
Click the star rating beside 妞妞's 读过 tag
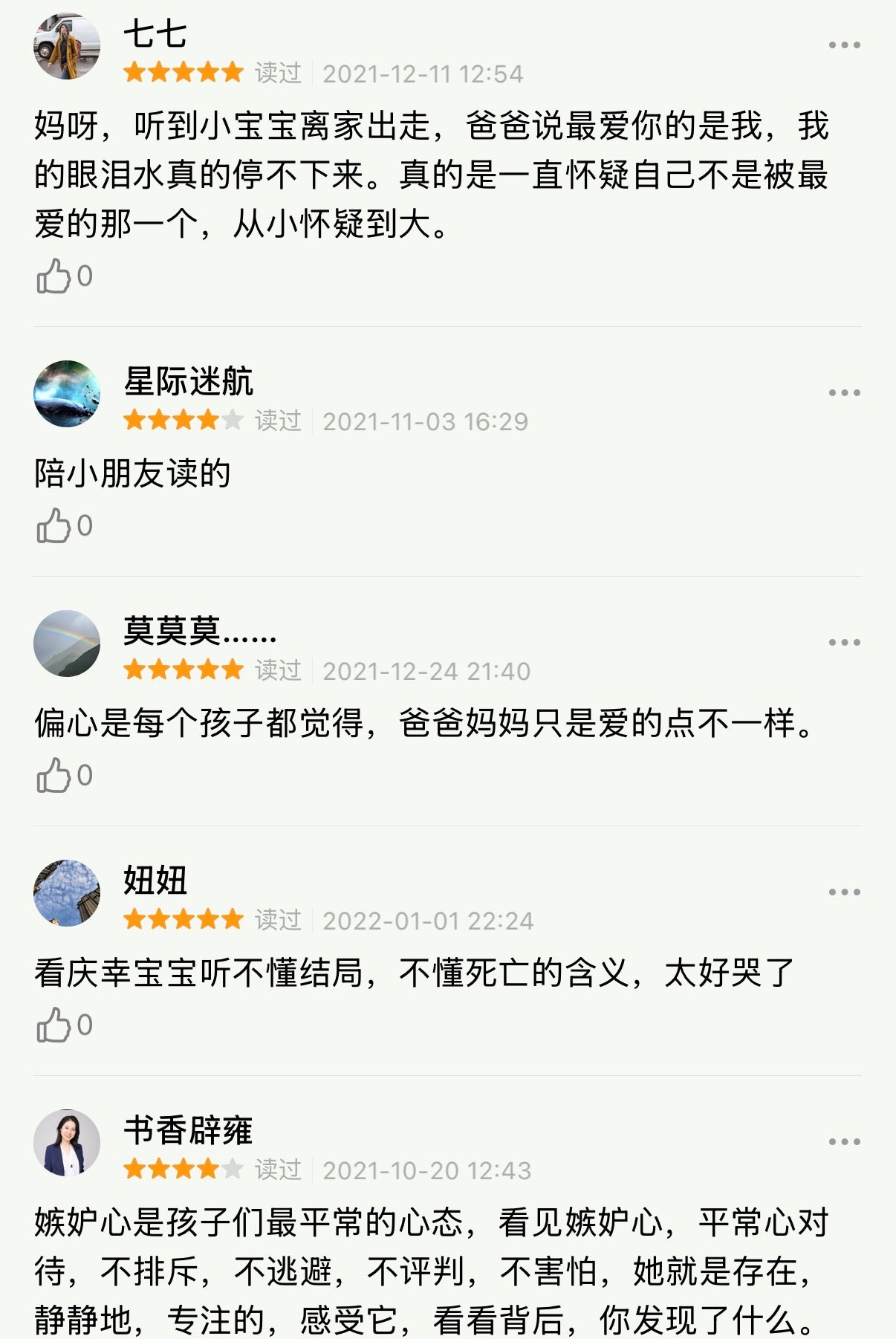click(182, 919)
